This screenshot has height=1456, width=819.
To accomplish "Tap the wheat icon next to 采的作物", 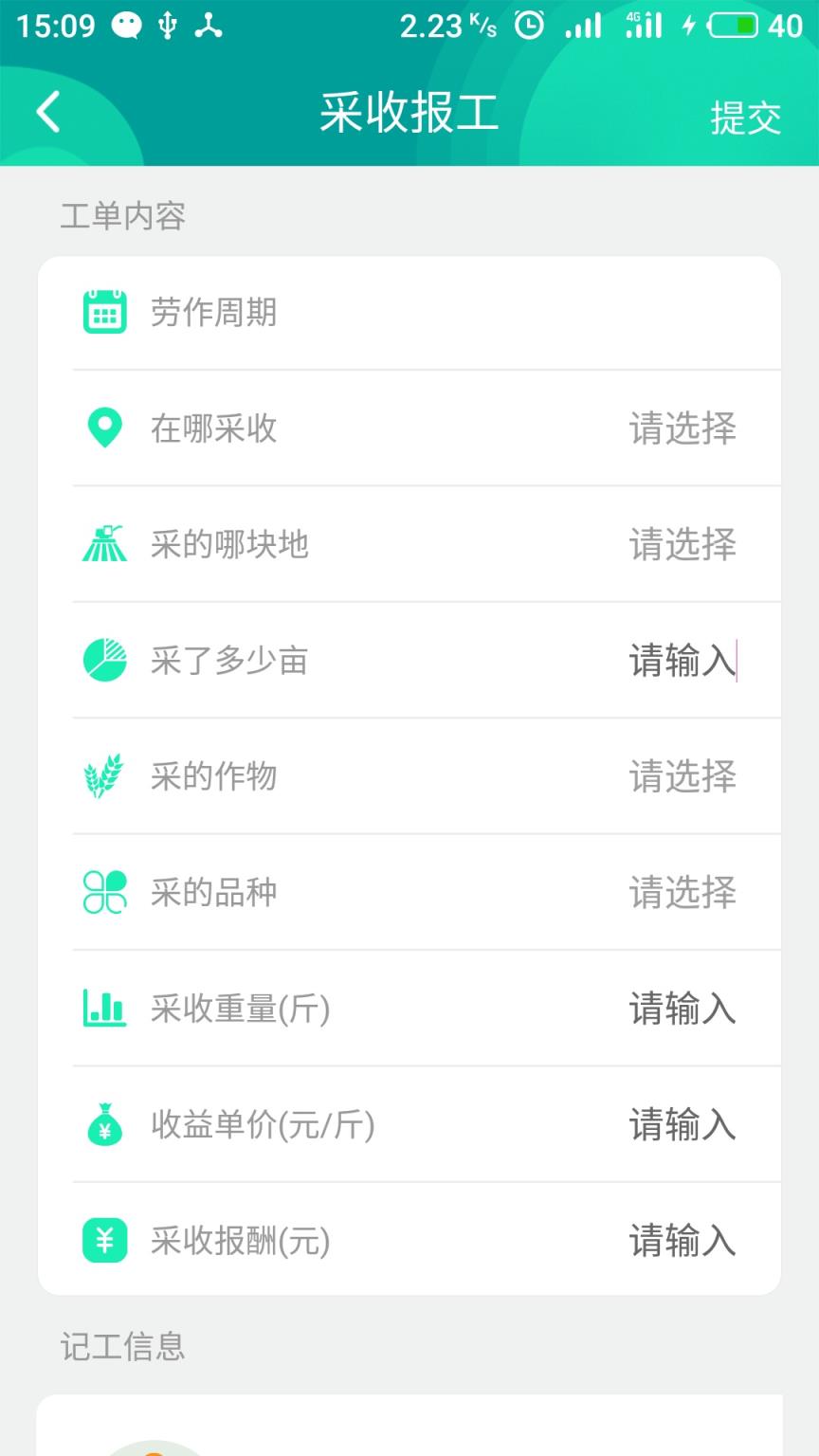I will click(x=105, y=776).
